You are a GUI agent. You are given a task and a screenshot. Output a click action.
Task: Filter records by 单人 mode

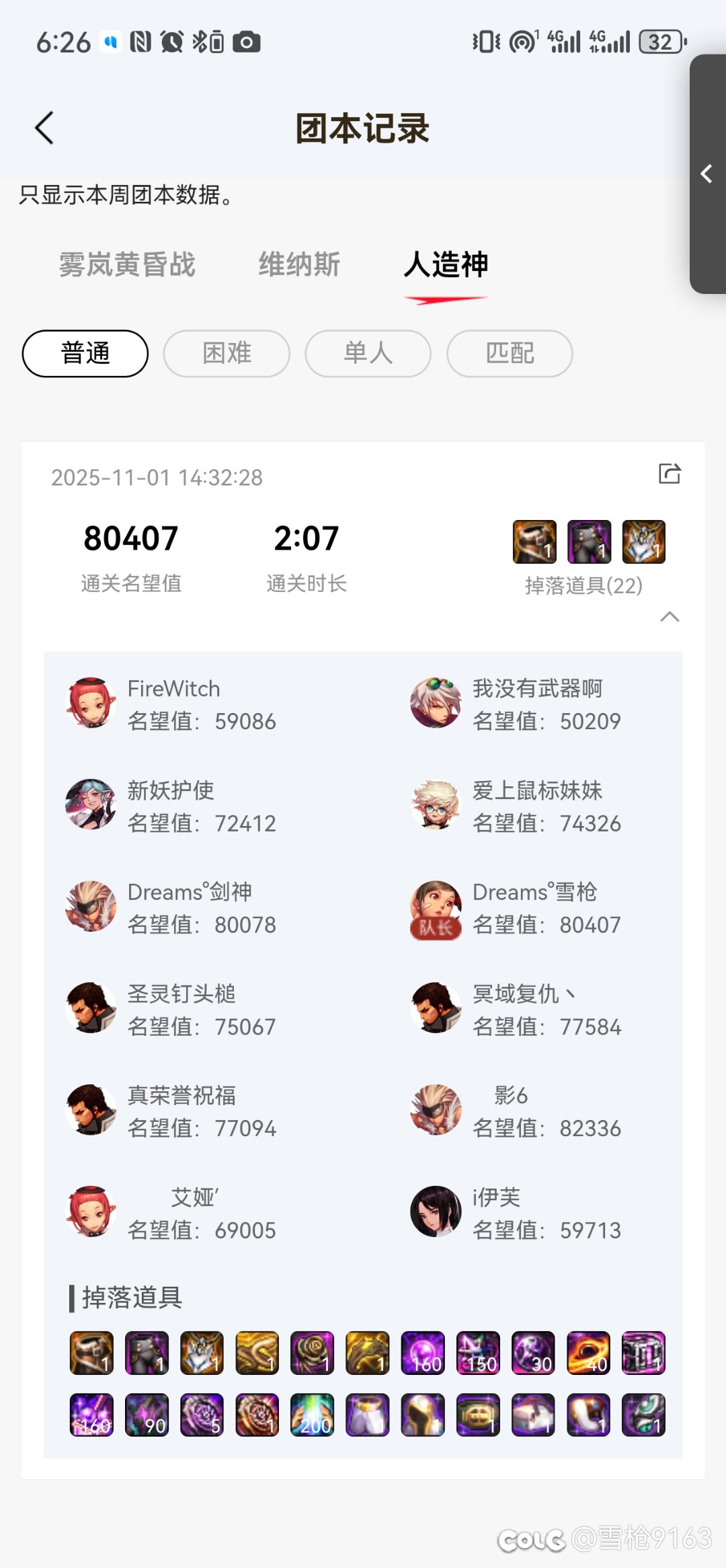click(368, 353)
